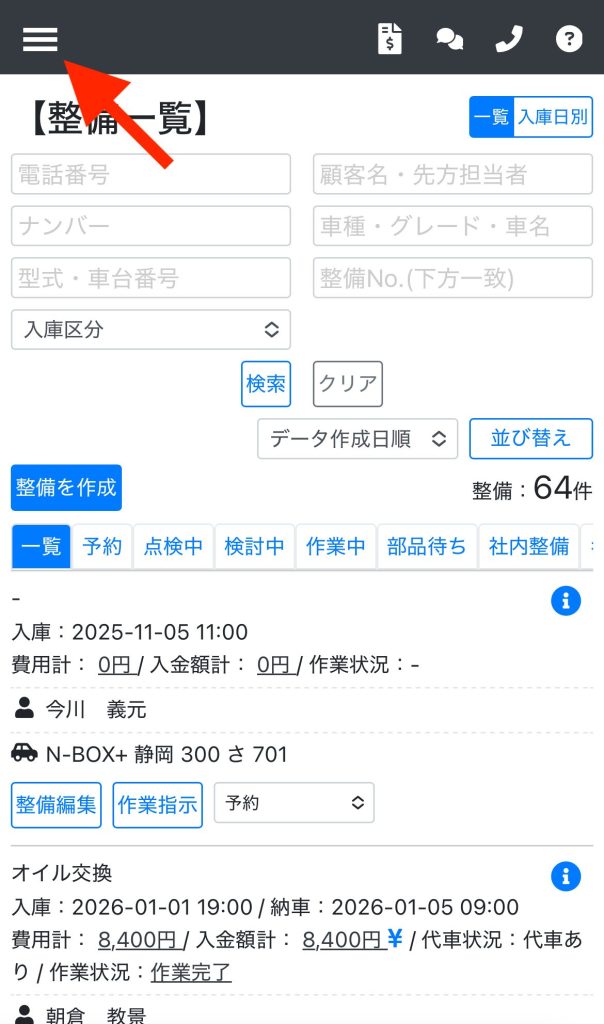Open the invoice document icon
Image resolution: width=604 pixels, height=1024 pixels.
390,39
